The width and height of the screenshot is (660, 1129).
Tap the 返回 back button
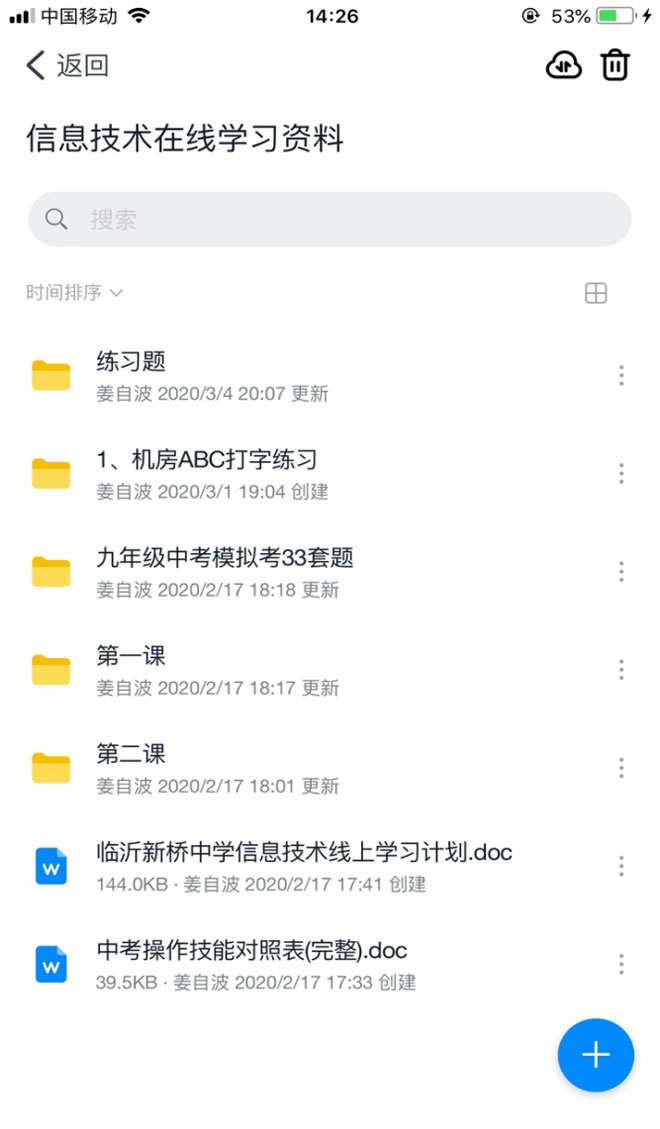pyautogui.click(x=68, y=66)
